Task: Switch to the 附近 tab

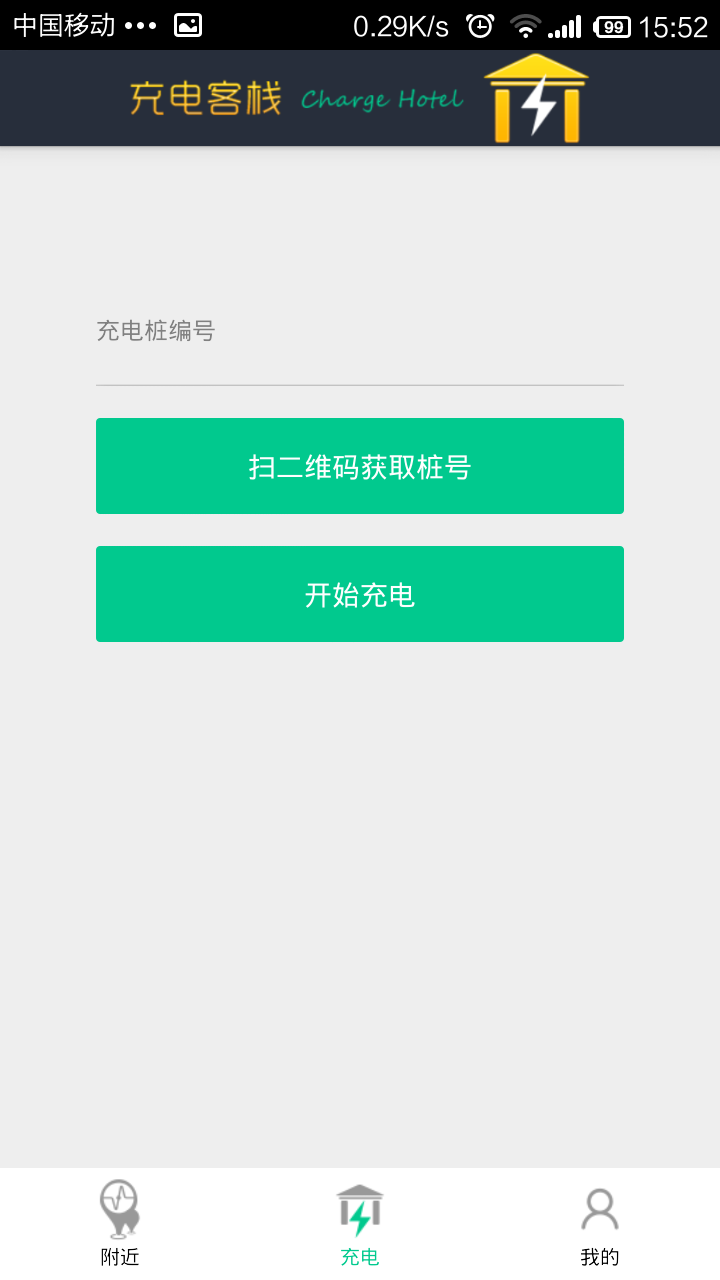Action: [120, 1224]
